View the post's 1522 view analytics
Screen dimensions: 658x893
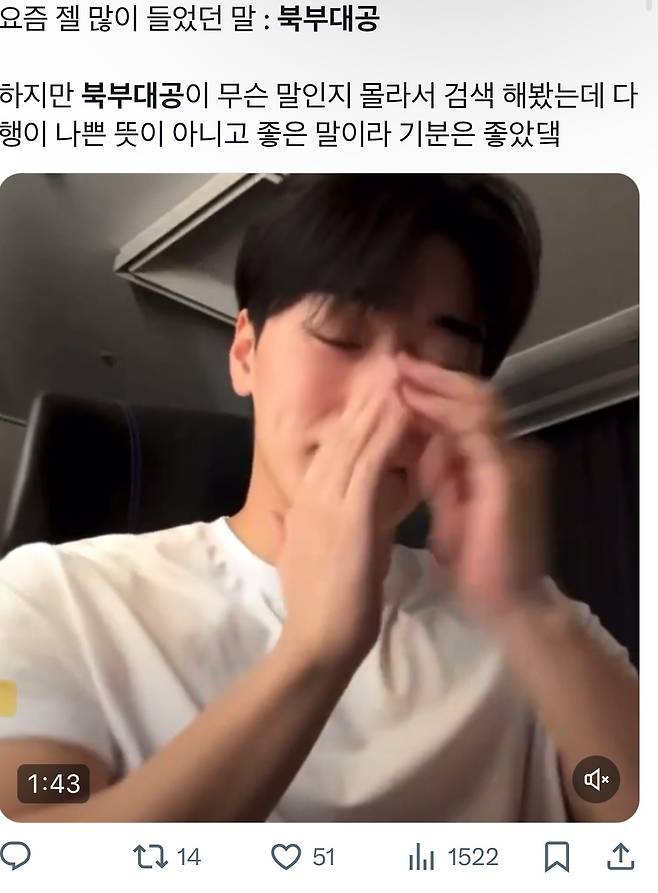(422, 856)
